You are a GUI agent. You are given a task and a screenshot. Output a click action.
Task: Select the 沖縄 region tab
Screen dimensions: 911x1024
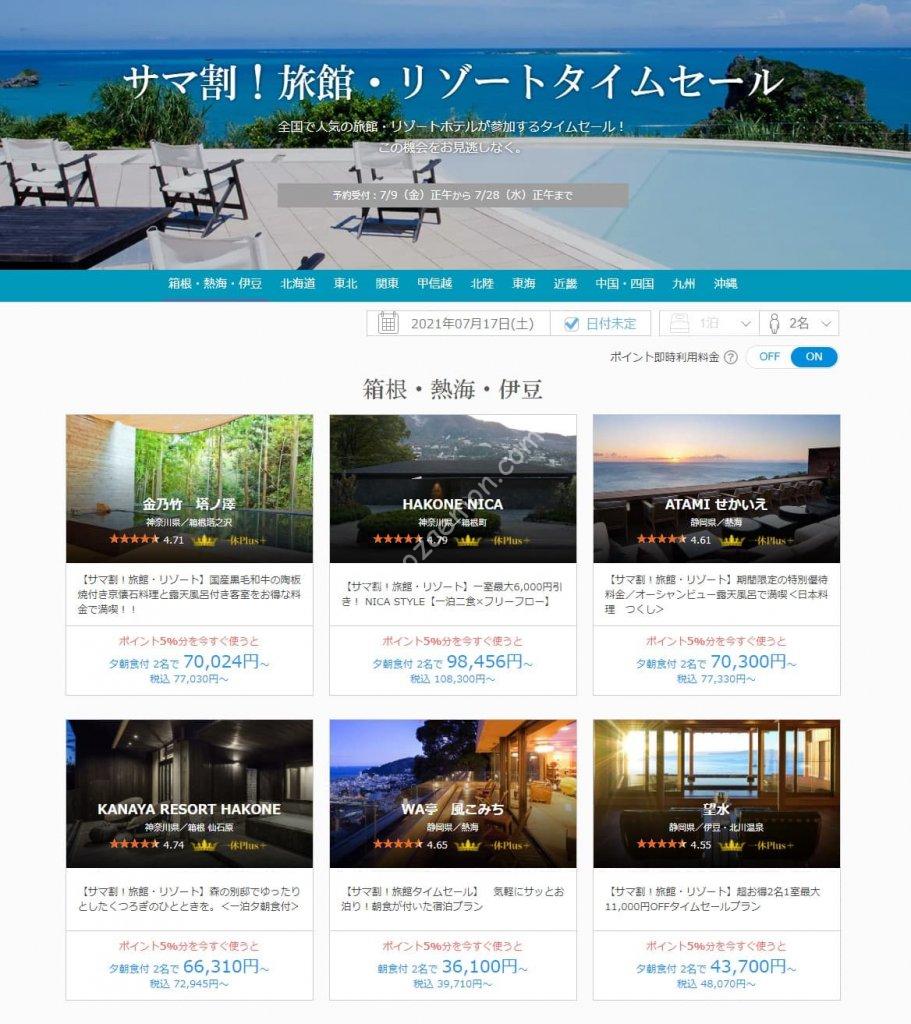726,284
